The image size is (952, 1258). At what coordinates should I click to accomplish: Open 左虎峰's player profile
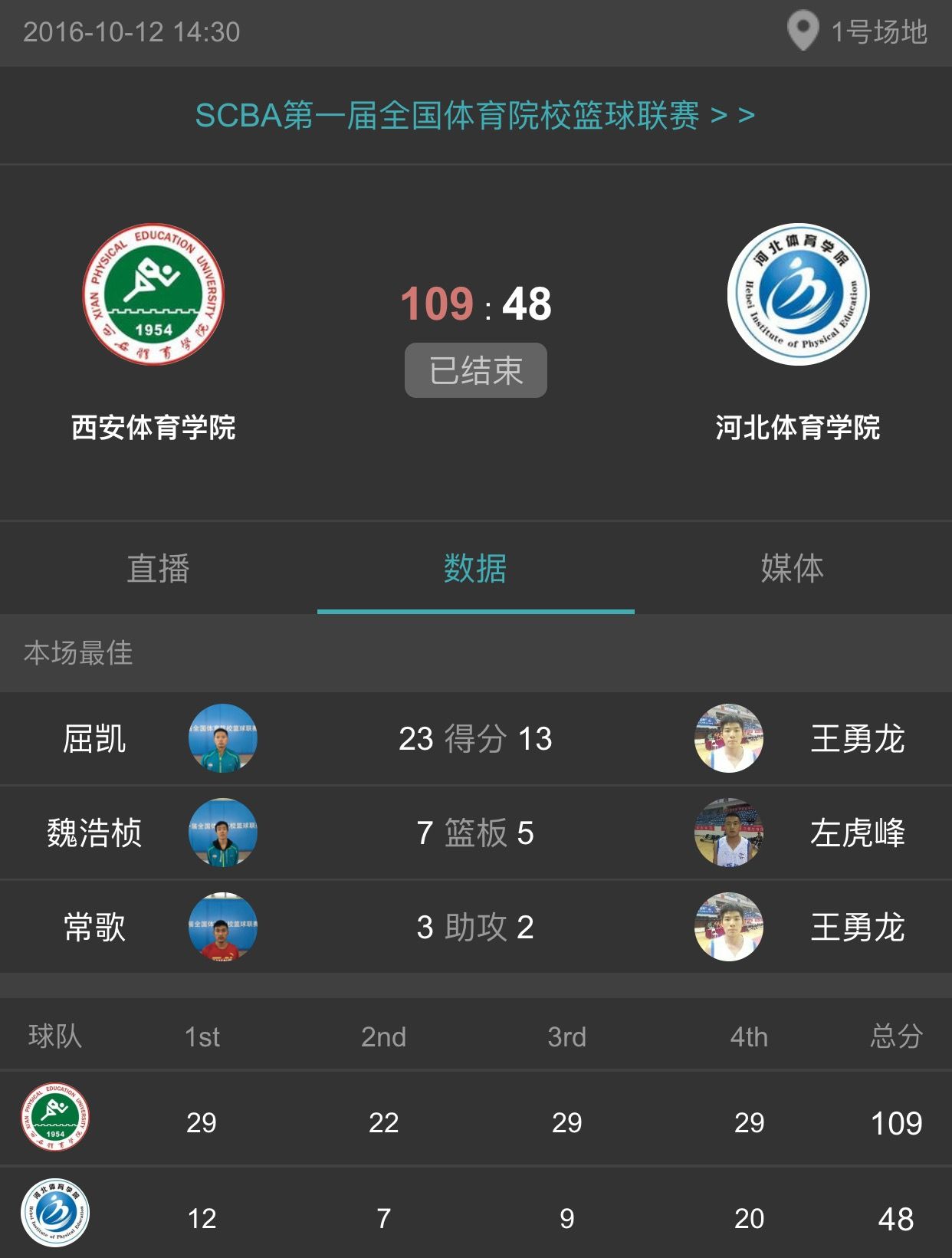coord(857,833)
